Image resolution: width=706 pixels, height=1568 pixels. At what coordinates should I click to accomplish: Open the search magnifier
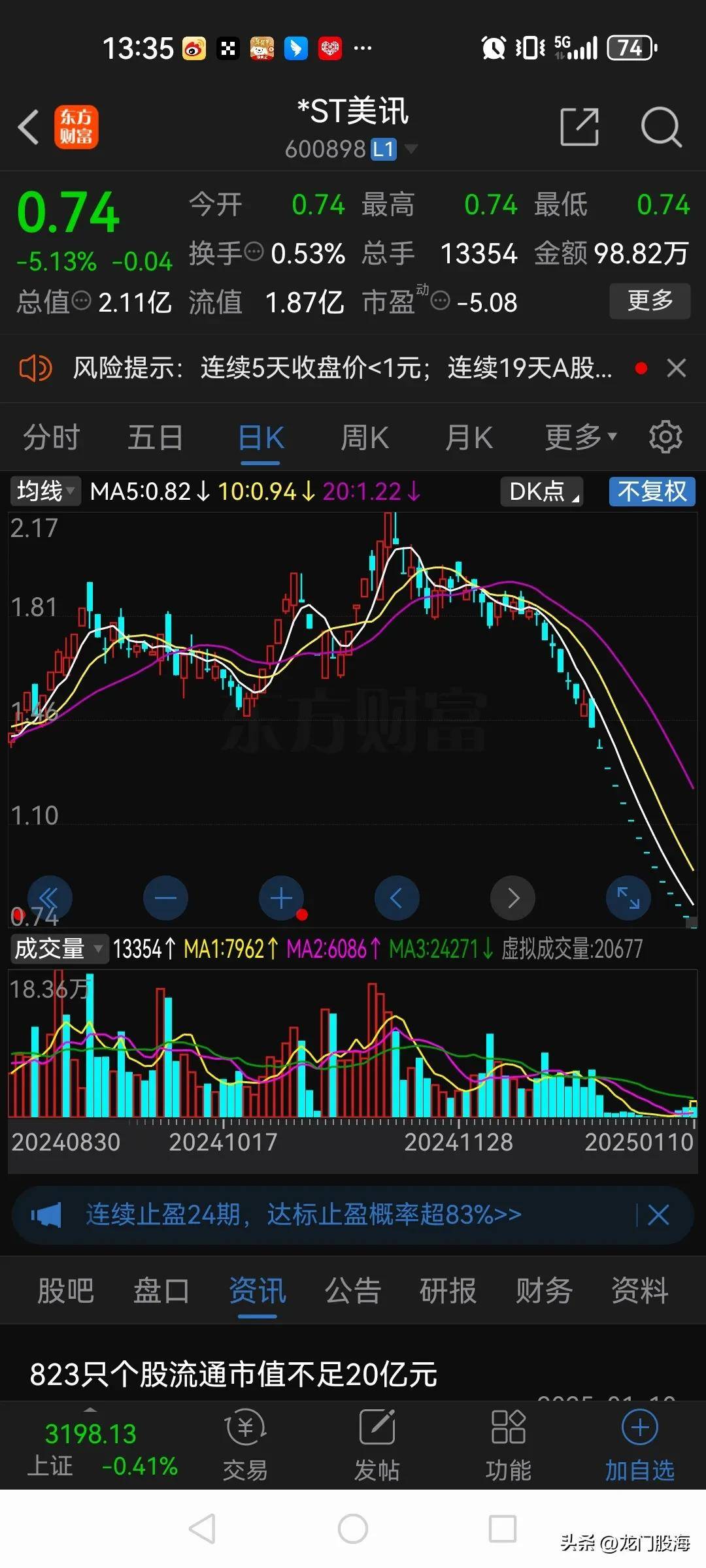pos(661,127)
